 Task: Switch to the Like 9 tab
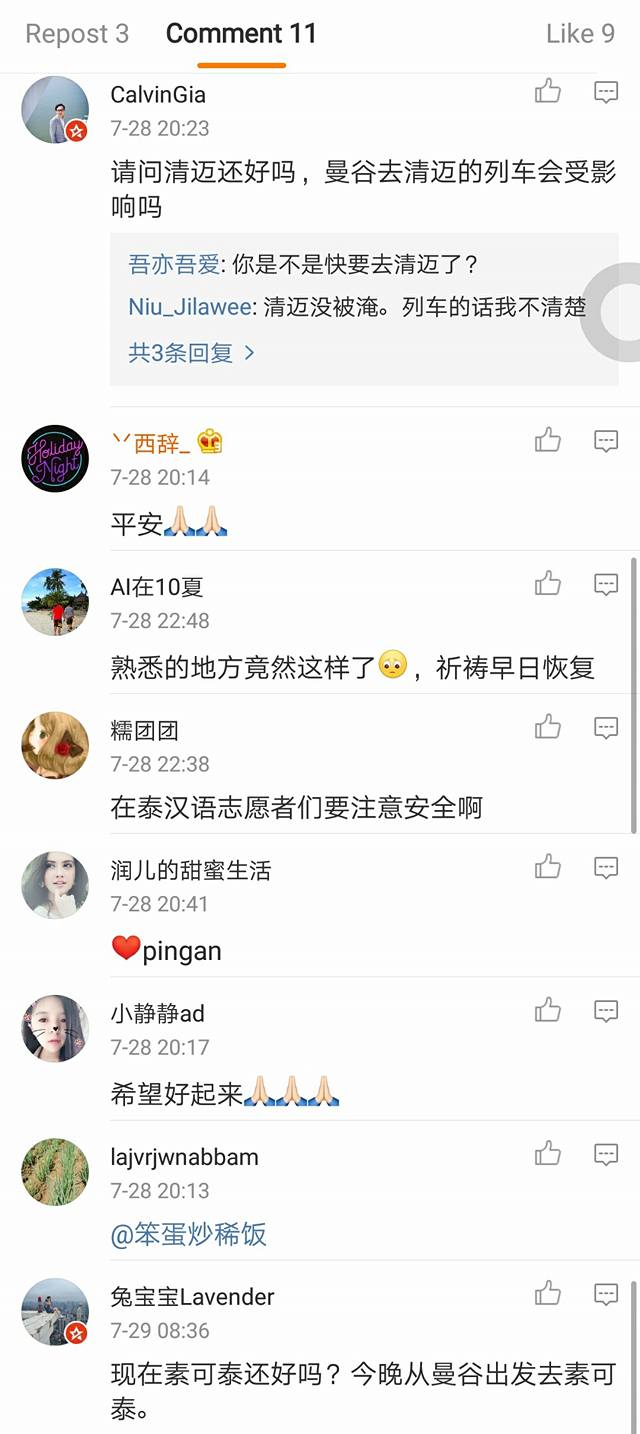tap(580, 34)
